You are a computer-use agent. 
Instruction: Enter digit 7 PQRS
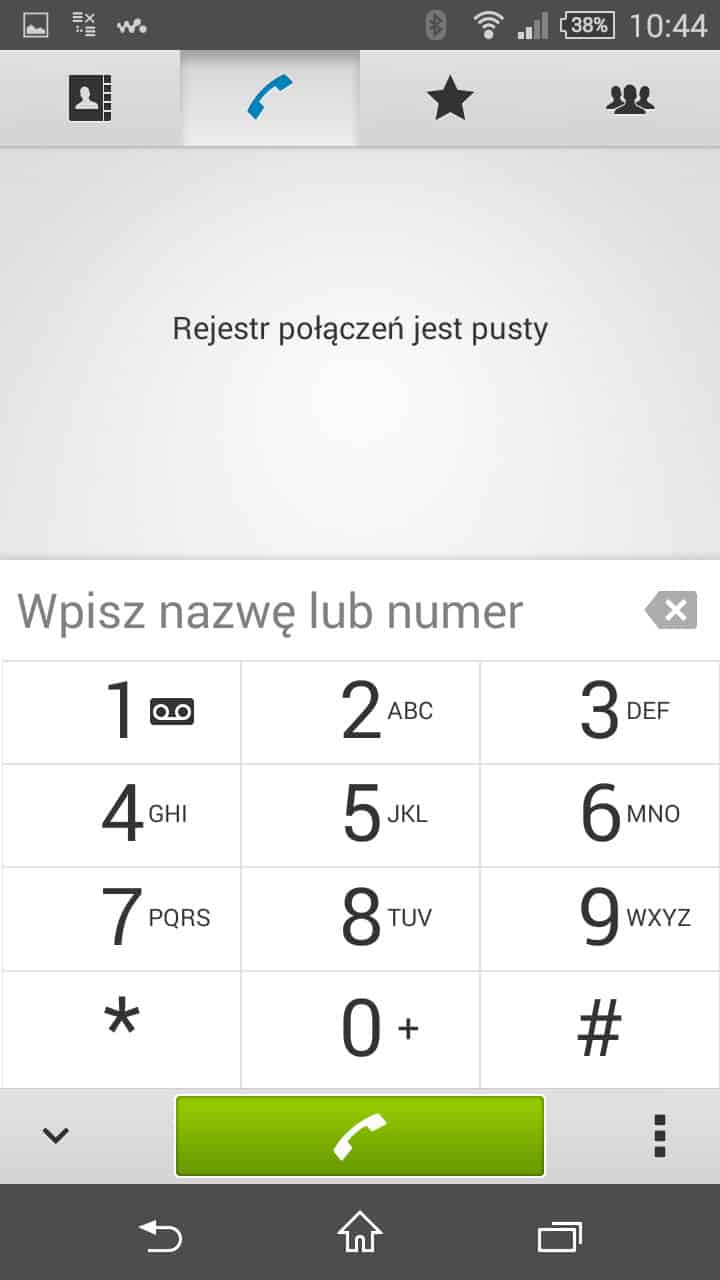tap(121, 918)
